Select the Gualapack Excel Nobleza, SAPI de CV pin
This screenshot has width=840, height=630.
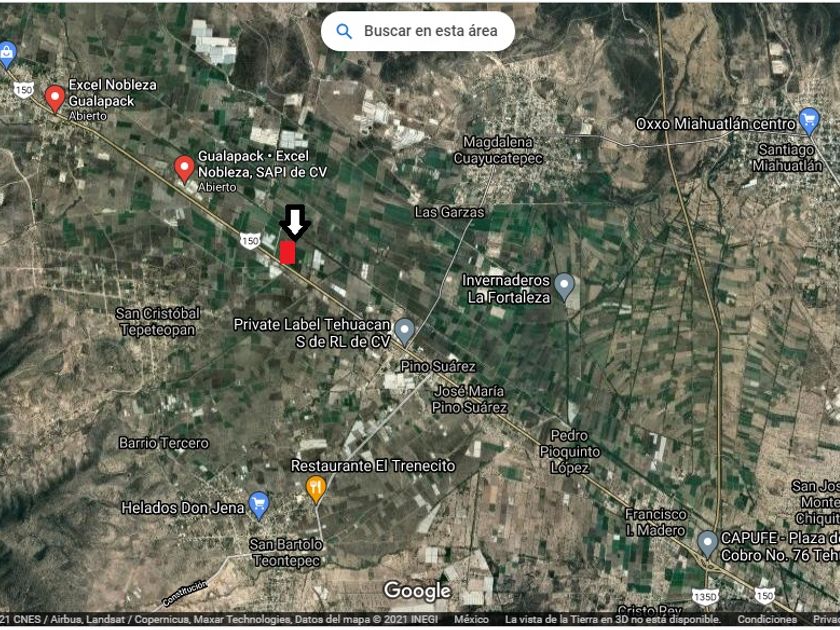pyautogui.click(x=184, y=170)
